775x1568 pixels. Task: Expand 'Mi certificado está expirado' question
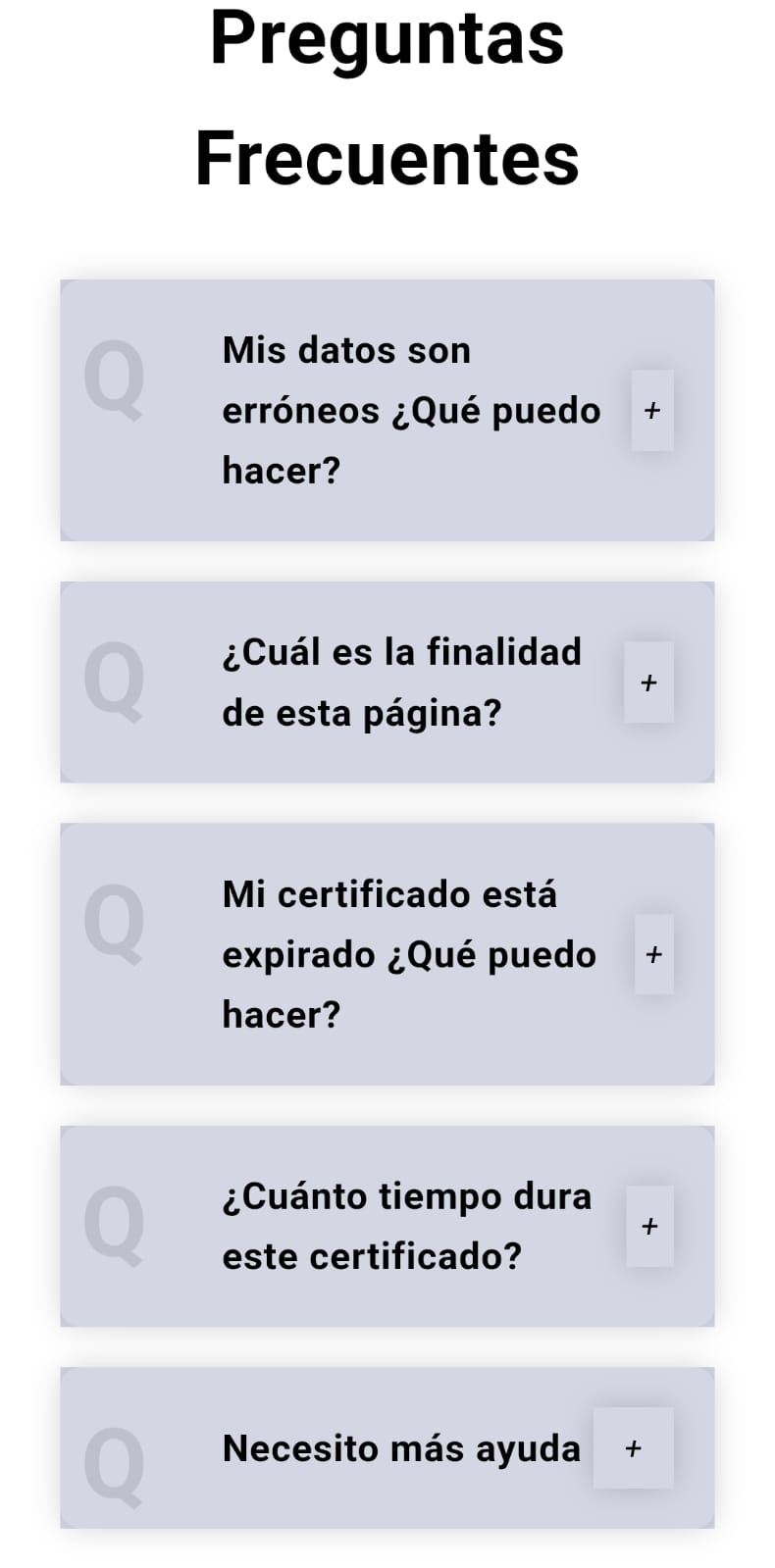click(653, 954)
